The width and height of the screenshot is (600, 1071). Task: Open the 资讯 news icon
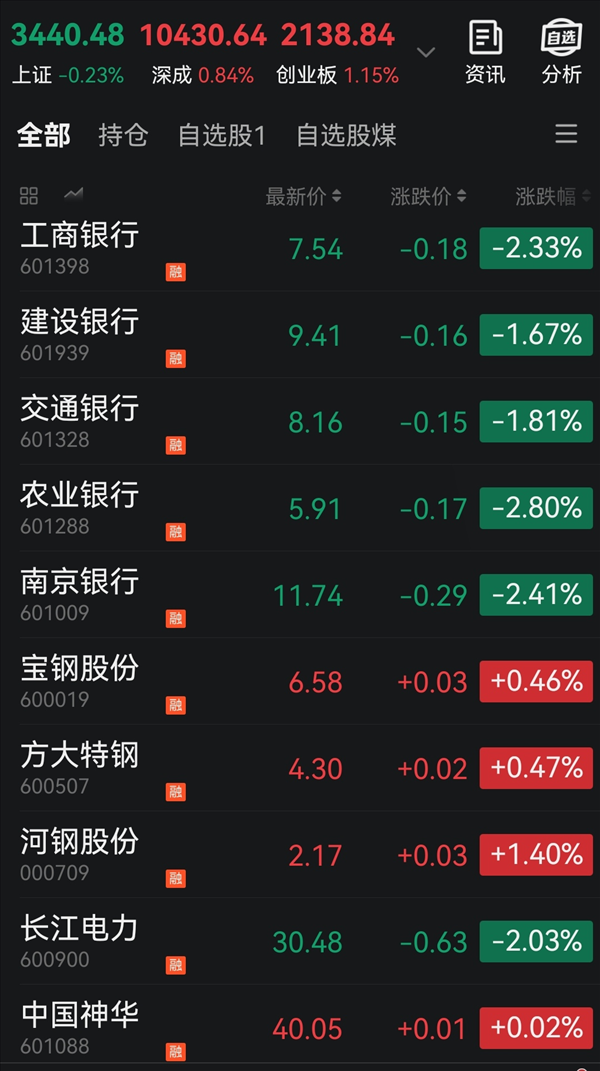[x=485, y=52]
